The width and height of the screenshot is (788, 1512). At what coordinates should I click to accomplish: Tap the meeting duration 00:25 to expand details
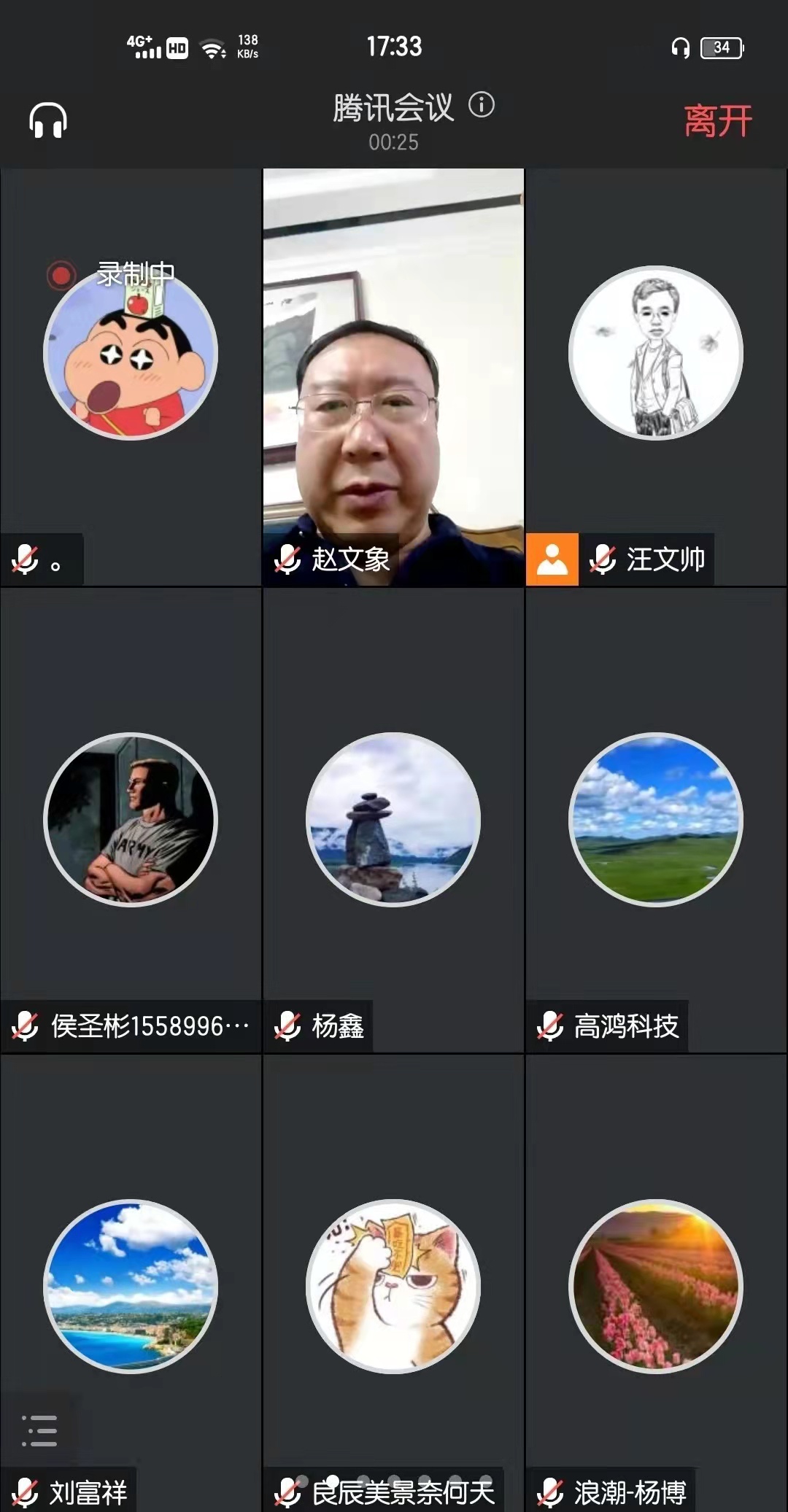[x=394, y=143]
